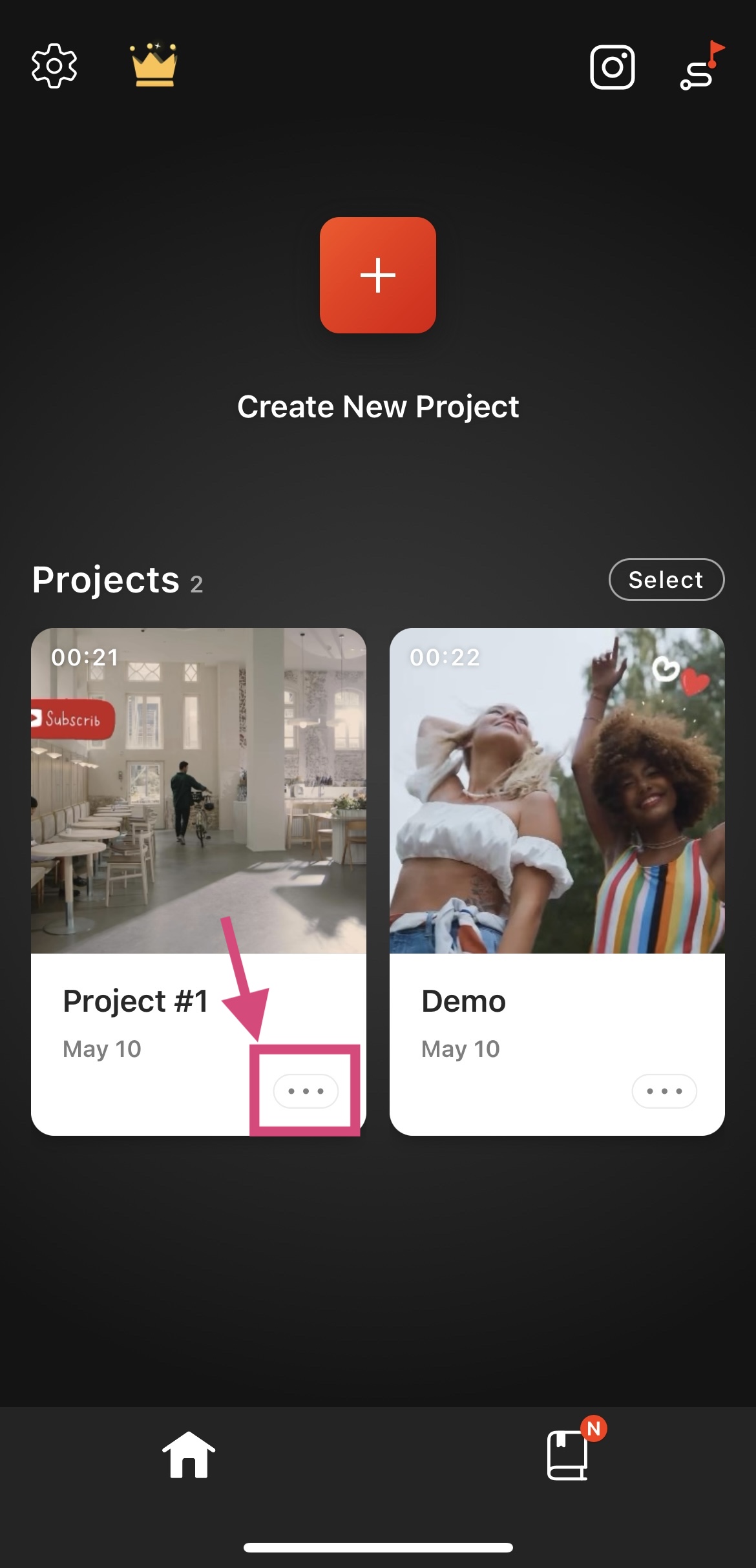Create a new project with plus button
Image resolution: width=756 pixels, height=1568 pixels.
(378, 275)
